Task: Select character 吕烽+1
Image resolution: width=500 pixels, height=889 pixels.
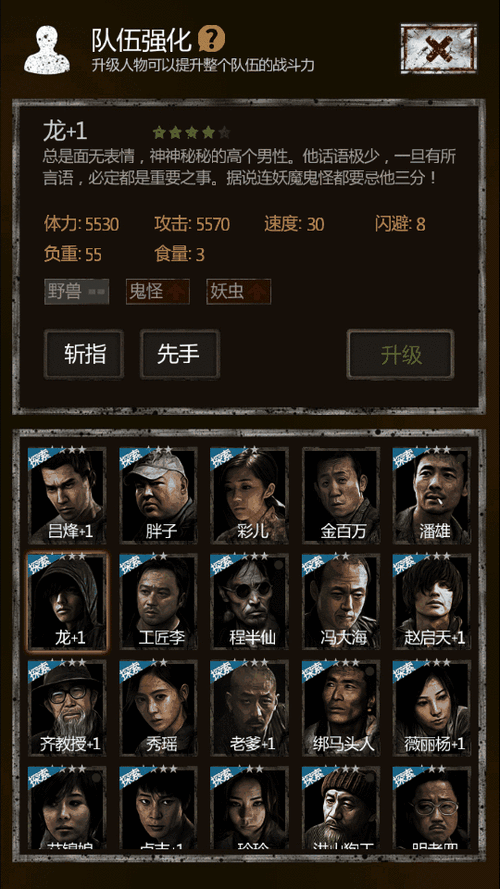Action: 67,495
